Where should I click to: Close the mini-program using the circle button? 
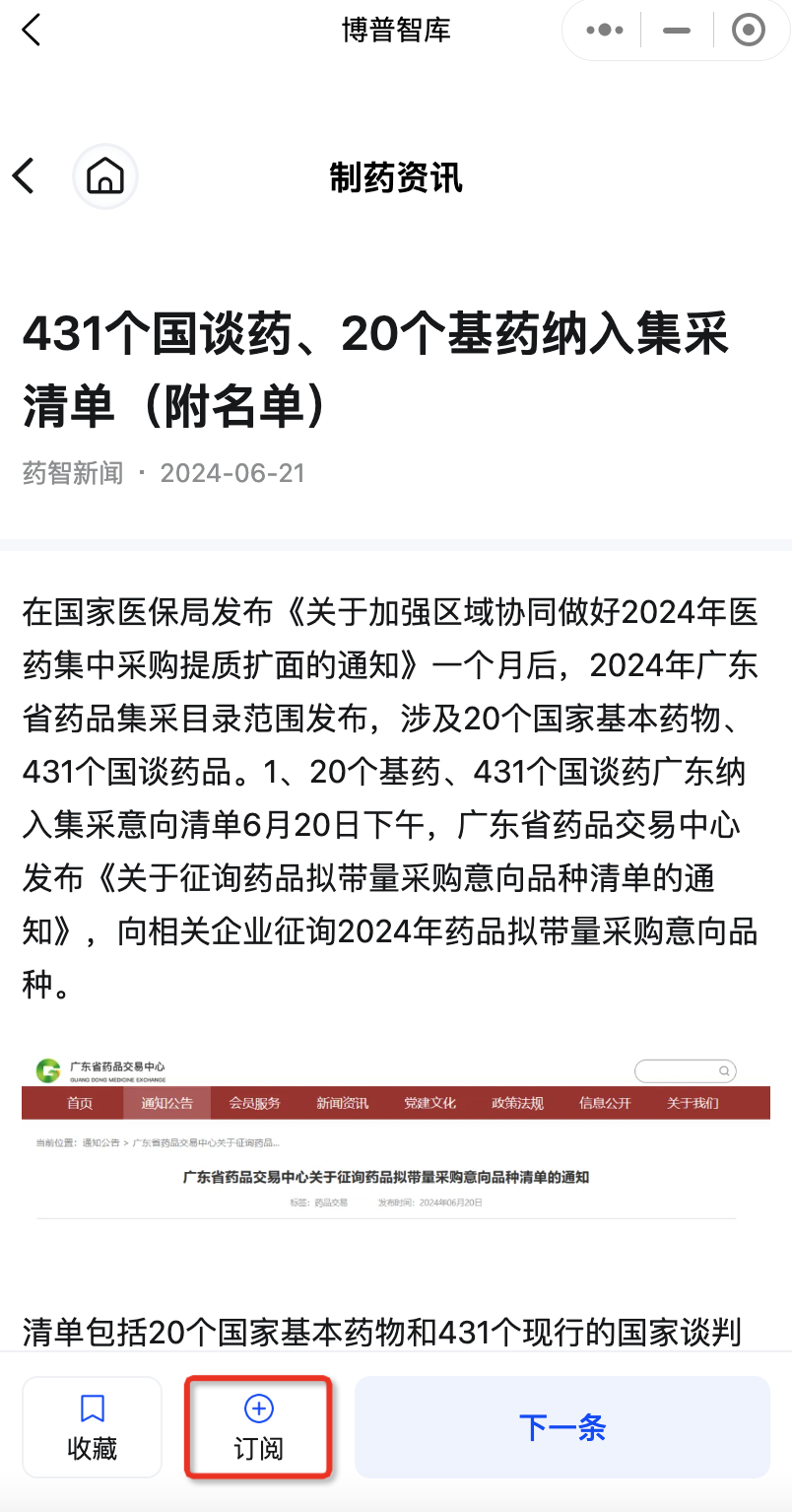click(749, 31)
